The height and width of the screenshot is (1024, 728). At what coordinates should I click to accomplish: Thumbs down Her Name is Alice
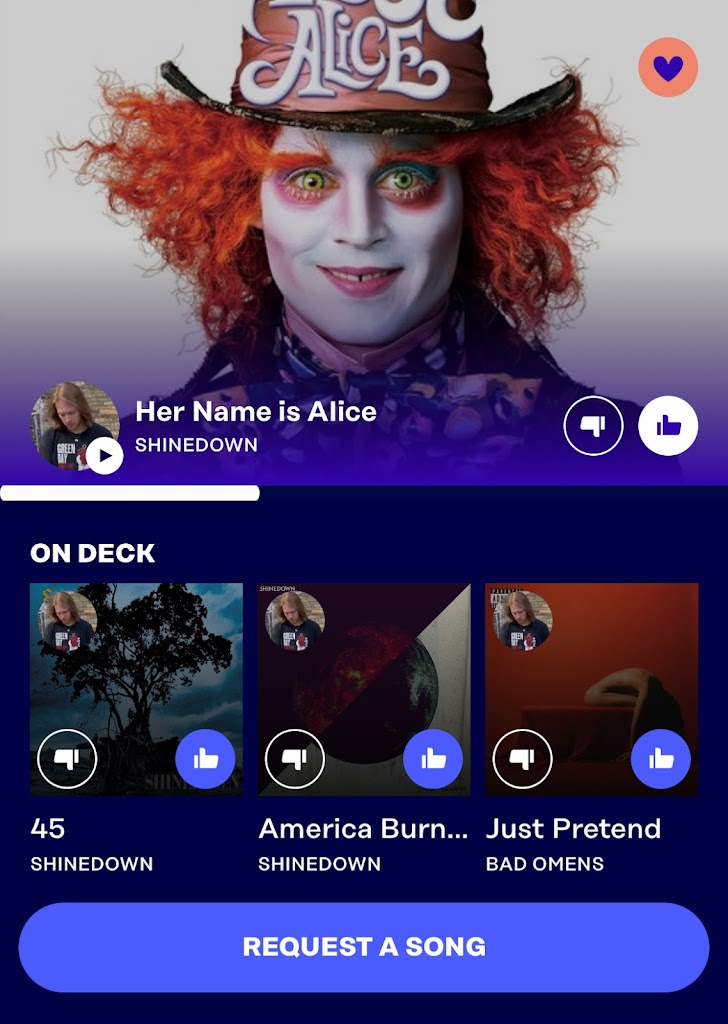(594, 426)
